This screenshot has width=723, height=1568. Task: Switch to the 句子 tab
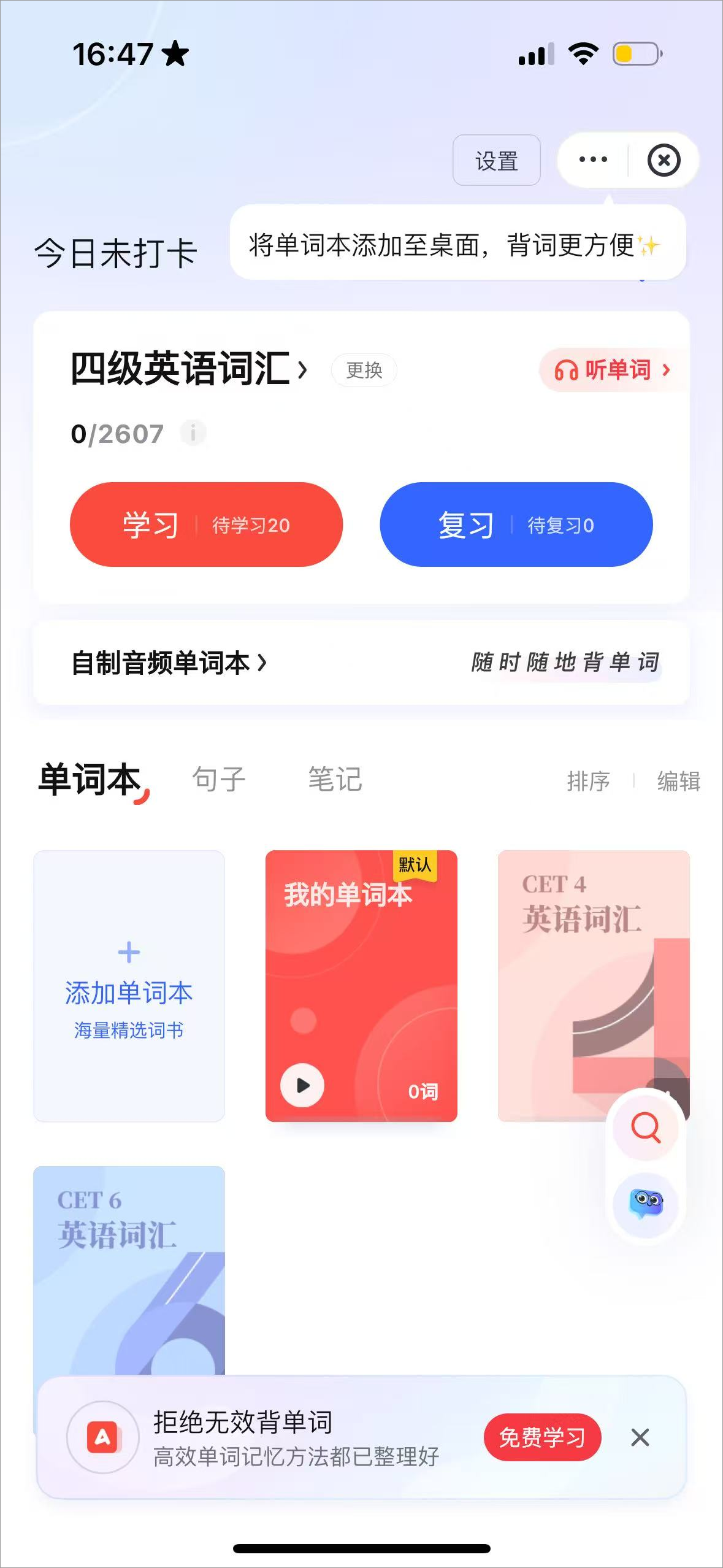pyautogui.click(x=218, y=780)
